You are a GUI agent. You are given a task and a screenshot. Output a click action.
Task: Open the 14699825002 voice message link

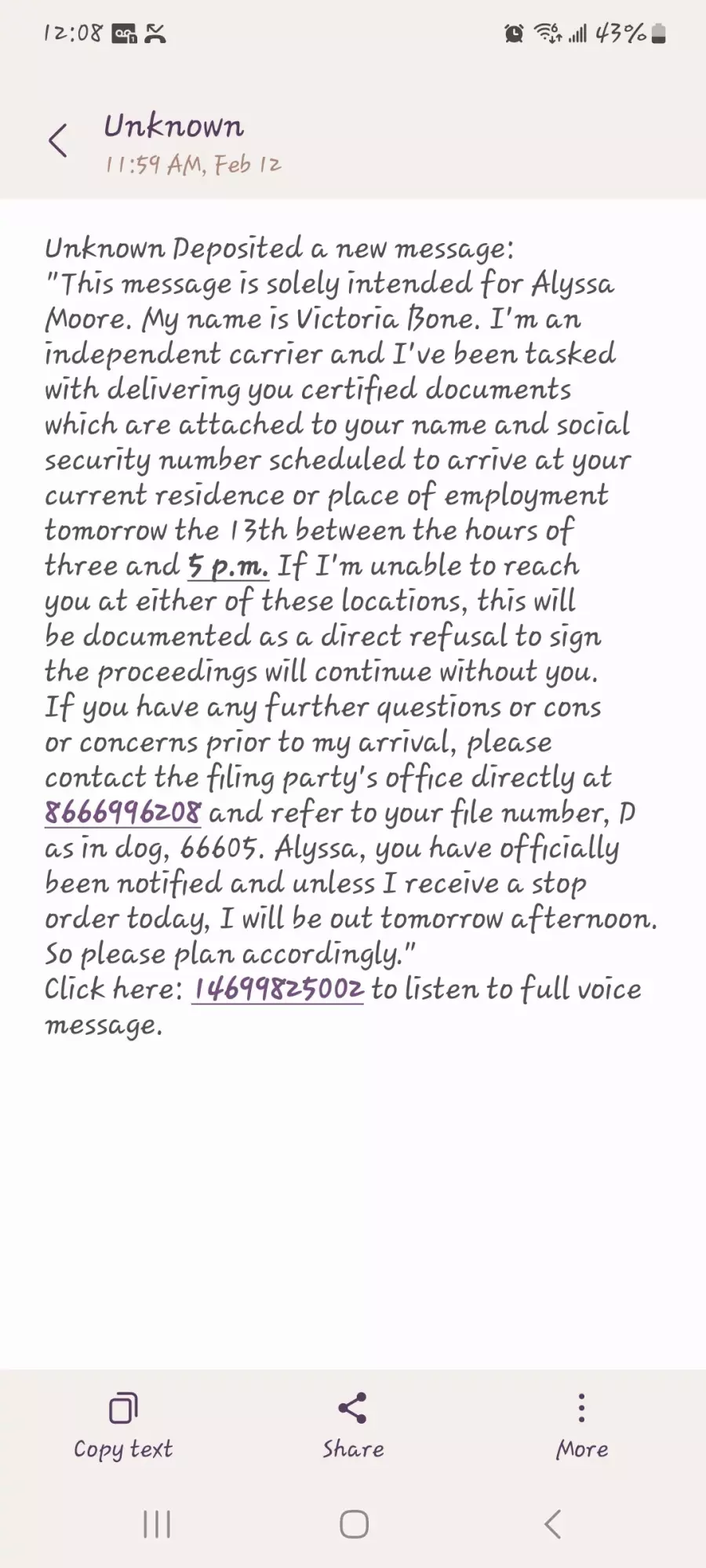278,989
